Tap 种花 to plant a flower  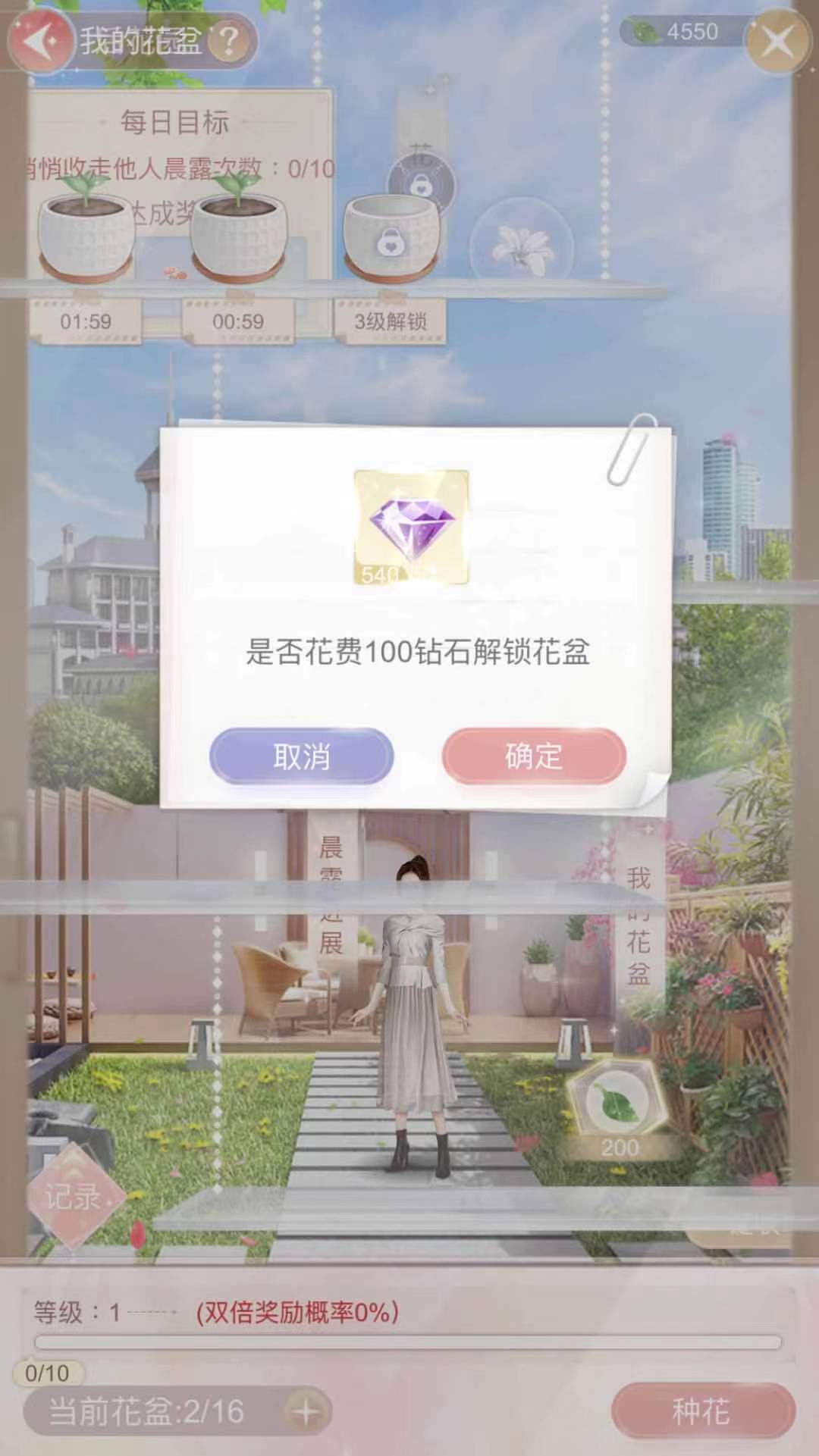pyautogui.click(x=702, y=1411)
